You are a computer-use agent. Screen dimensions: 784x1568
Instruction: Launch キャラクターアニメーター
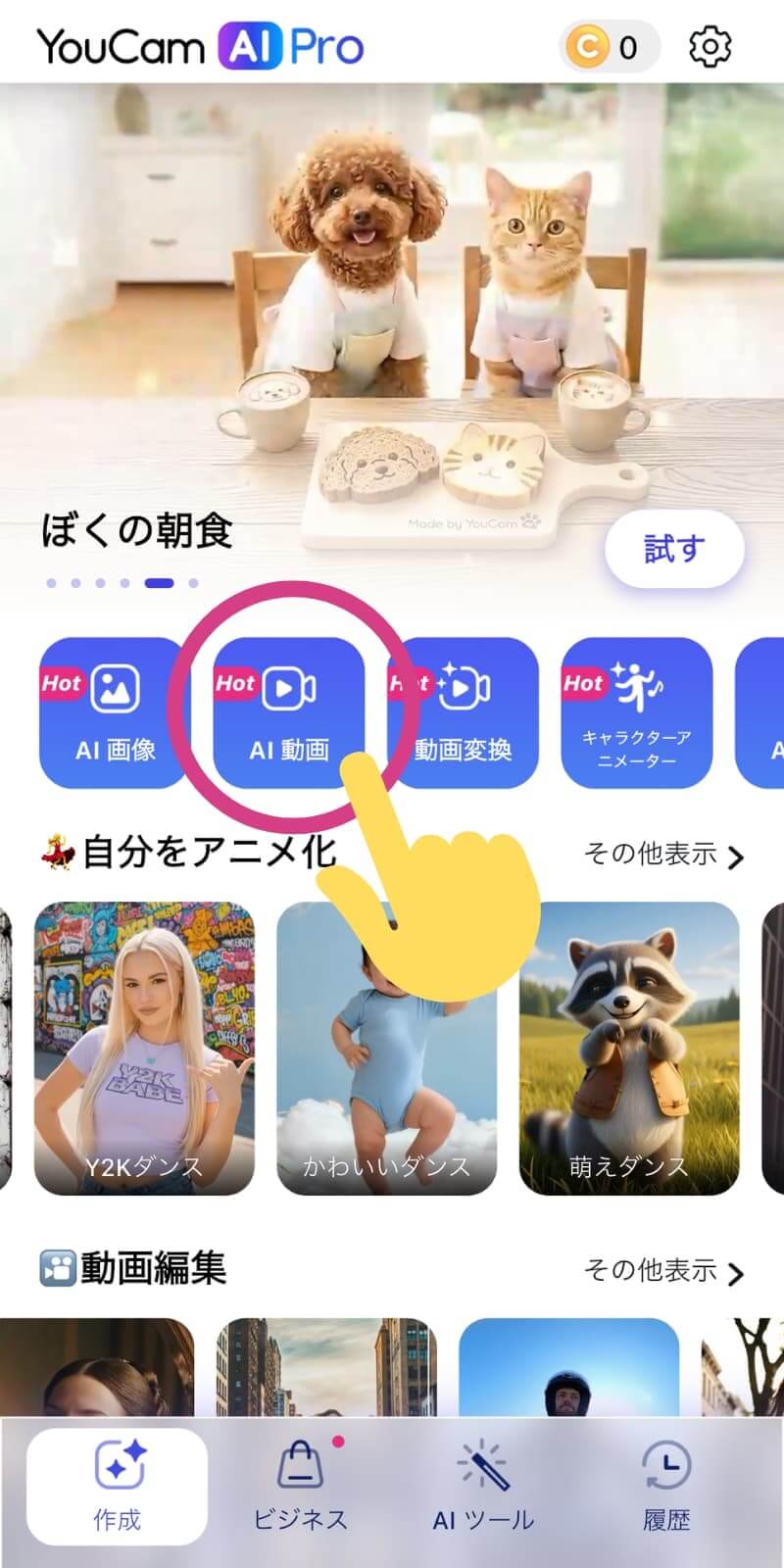tap(636, 712)
